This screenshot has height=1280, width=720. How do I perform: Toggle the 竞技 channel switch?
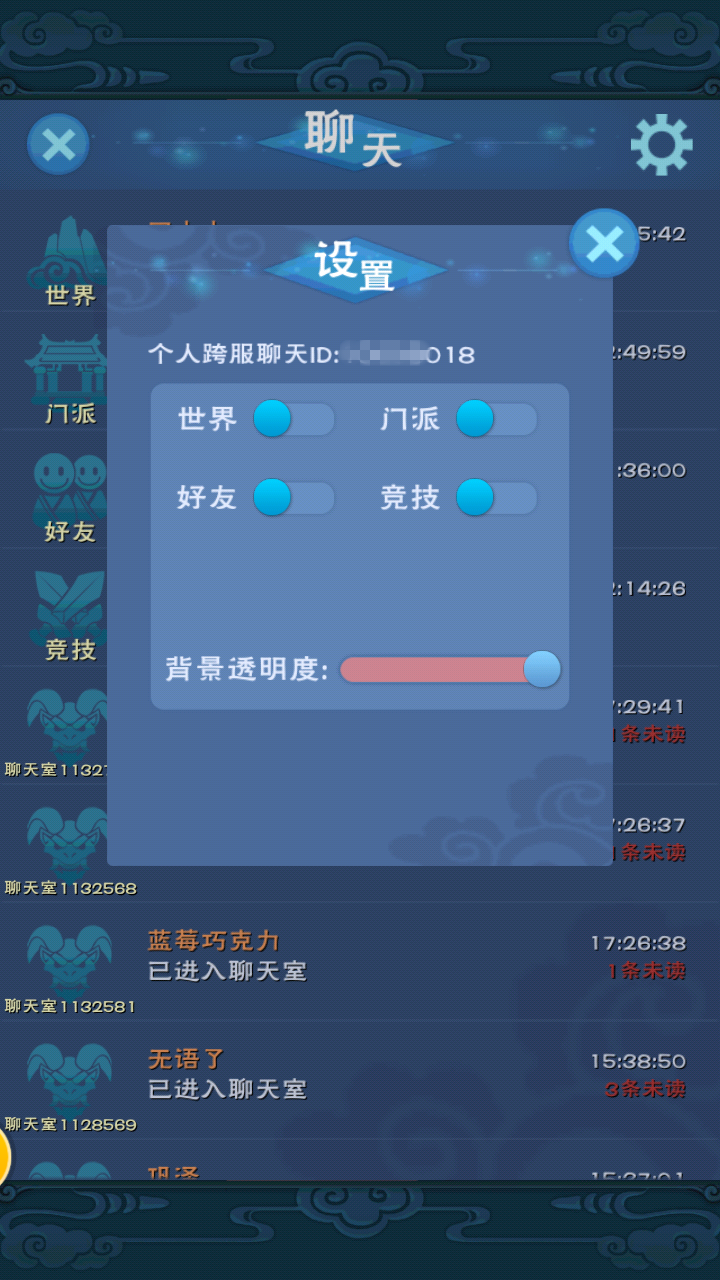click(496, 497)
